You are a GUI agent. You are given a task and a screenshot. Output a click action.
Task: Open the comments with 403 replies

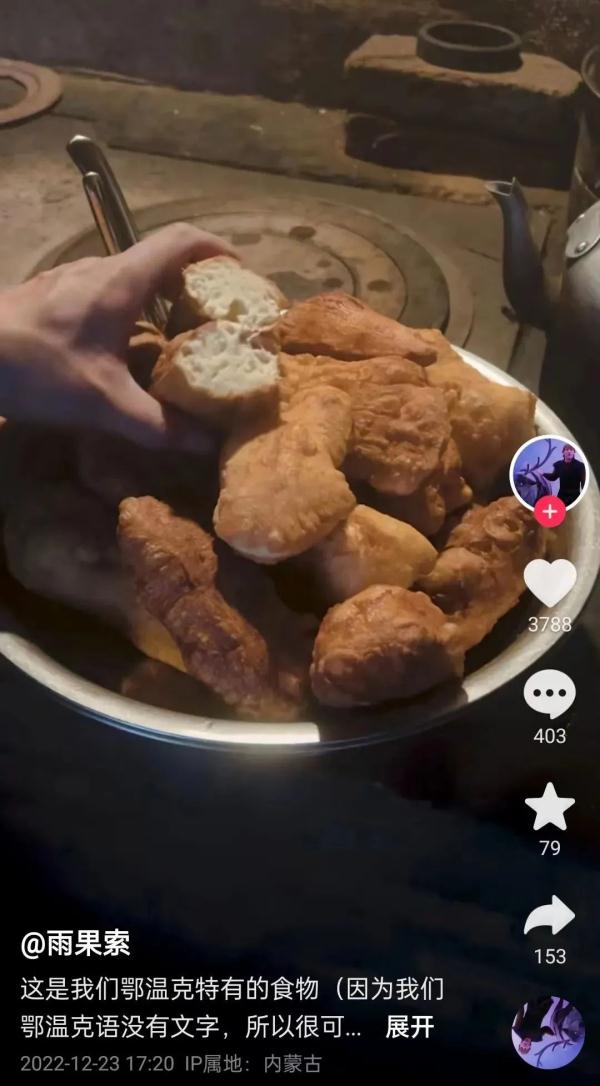tap(550, 694)
